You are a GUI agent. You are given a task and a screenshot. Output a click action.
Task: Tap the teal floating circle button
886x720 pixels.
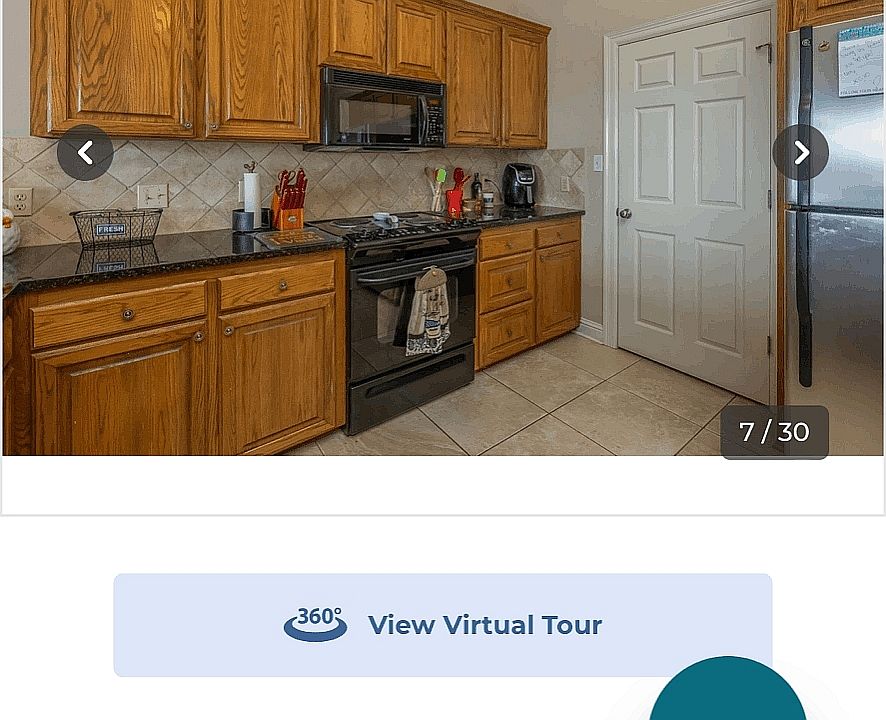click(727, 693)
